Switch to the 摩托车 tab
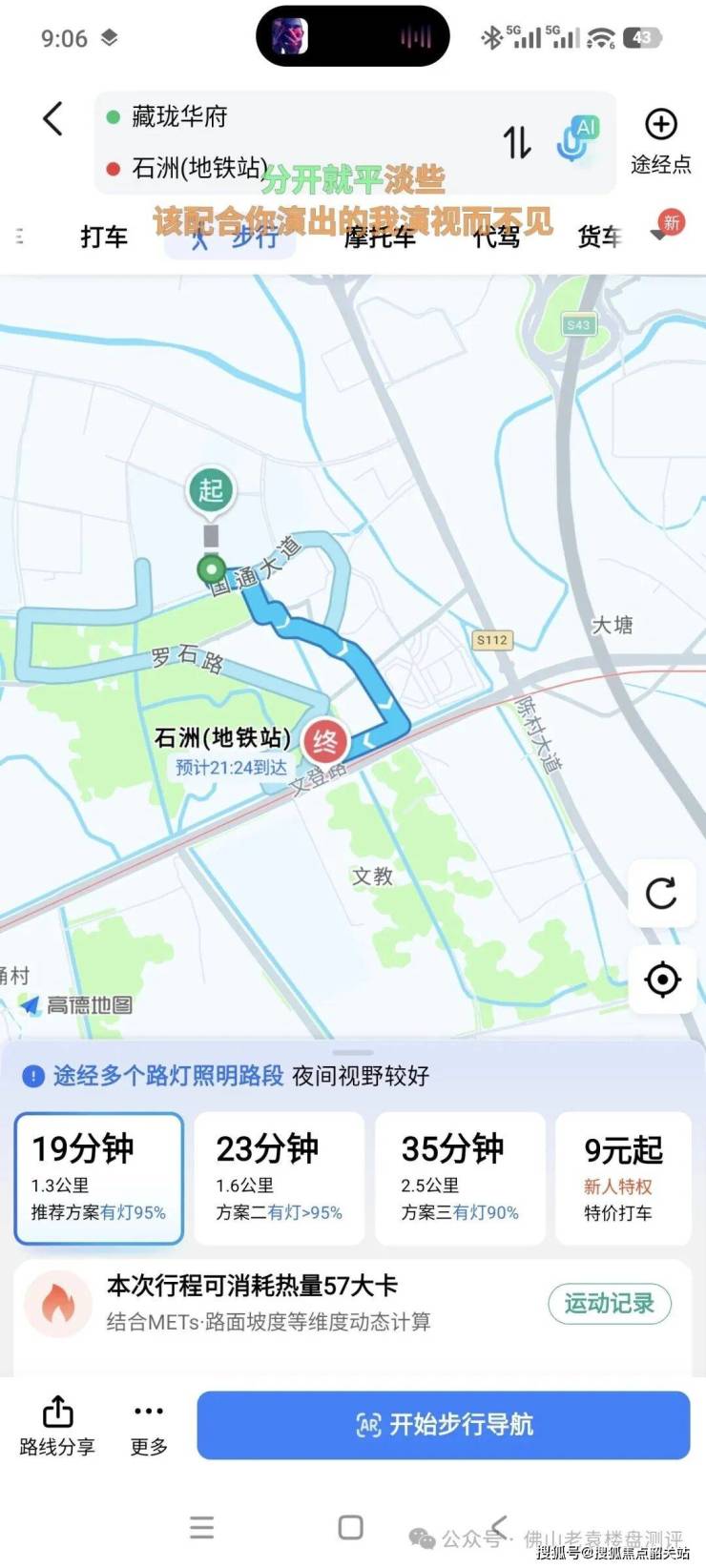Image resolution: width=706 pixels, height=1568 pixels. (380, 237)
